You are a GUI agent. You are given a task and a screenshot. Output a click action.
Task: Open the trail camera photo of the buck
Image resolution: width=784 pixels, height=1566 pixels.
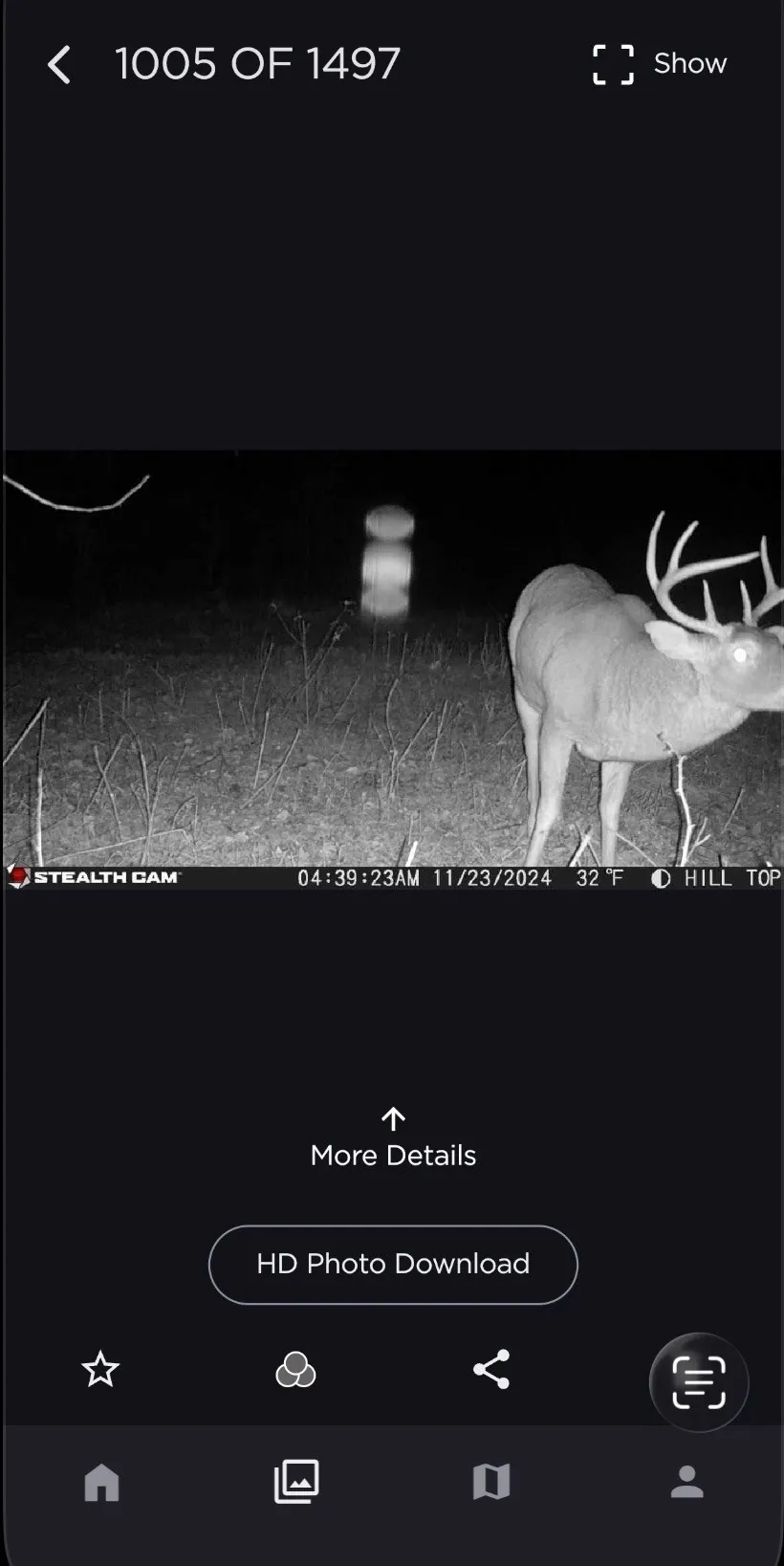392,660
